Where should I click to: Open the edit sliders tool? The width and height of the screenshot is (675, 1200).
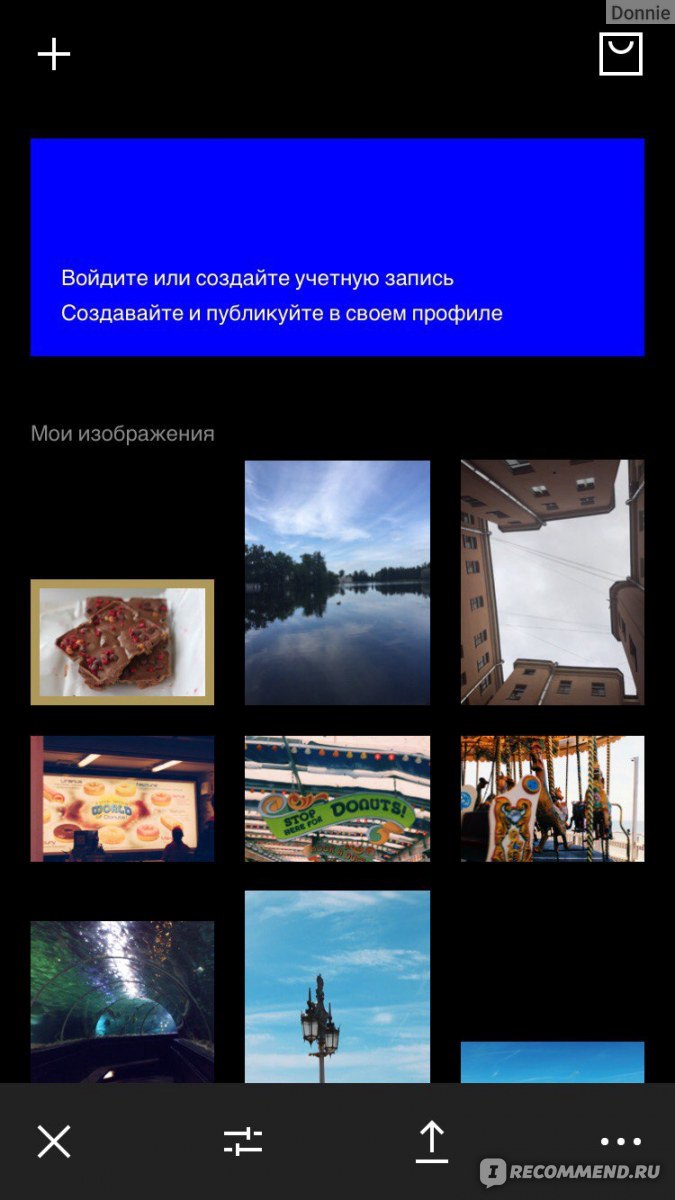(243, 1141)
